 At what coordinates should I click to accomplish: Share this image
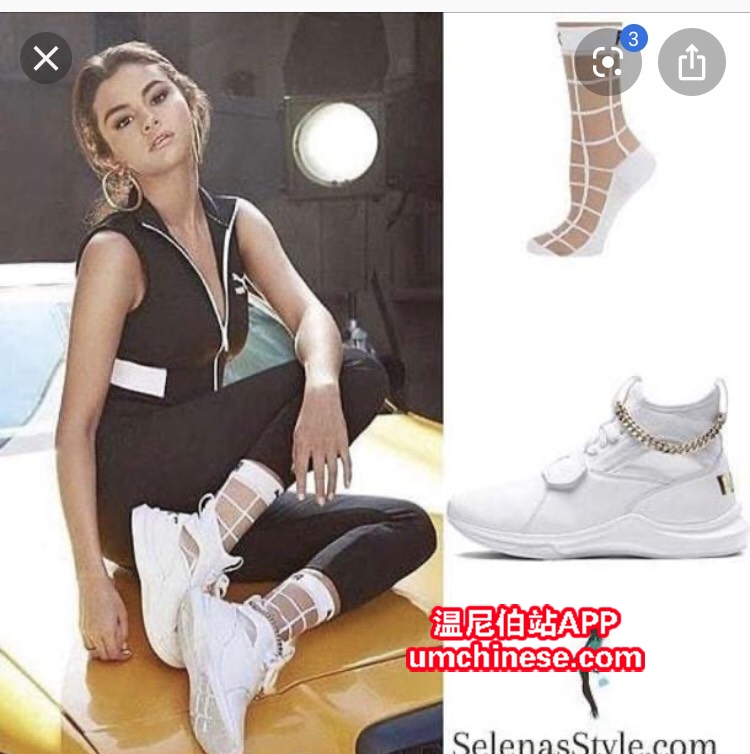691,62
